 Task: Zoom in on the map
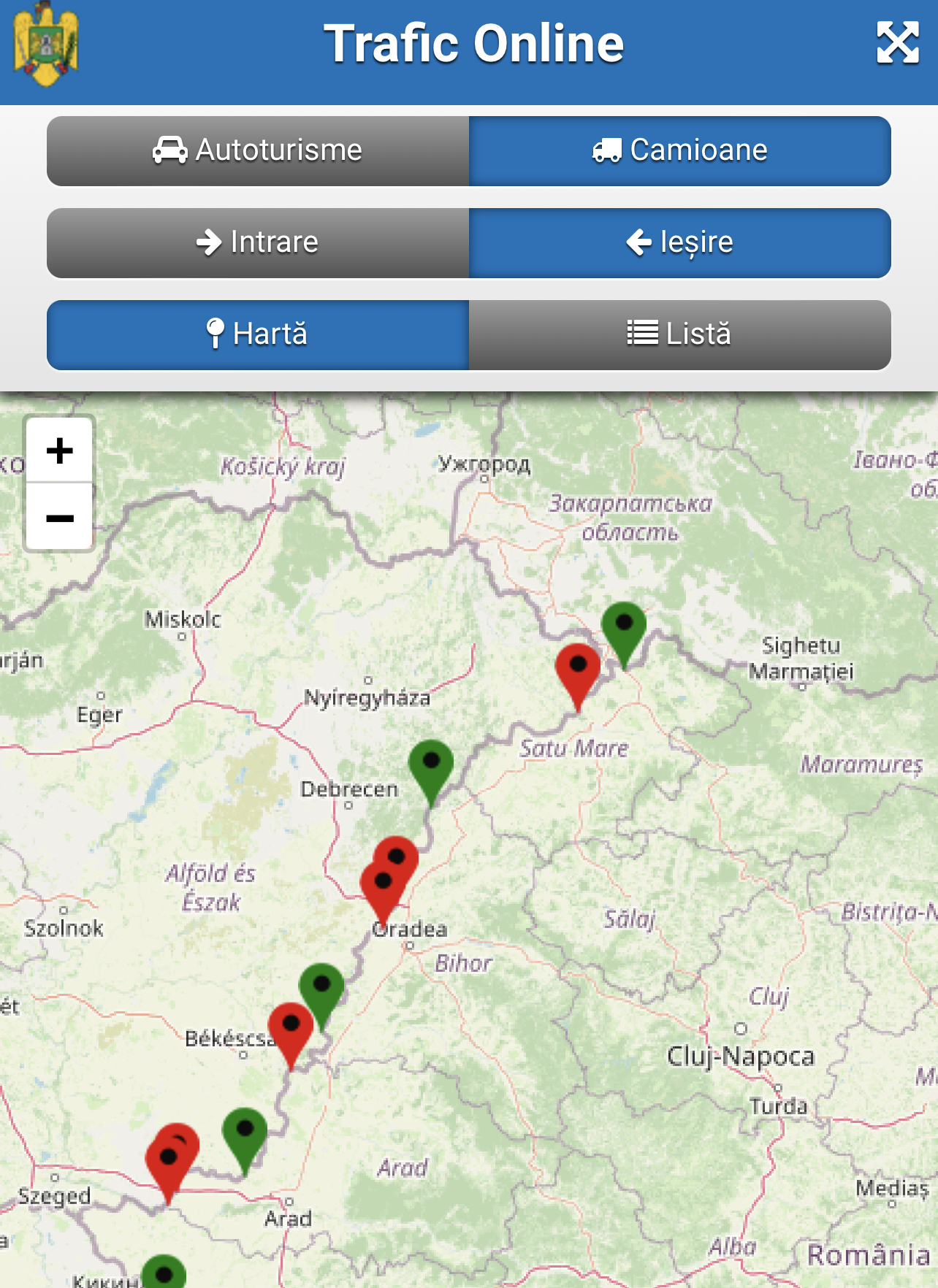click(x=60, y=450)
